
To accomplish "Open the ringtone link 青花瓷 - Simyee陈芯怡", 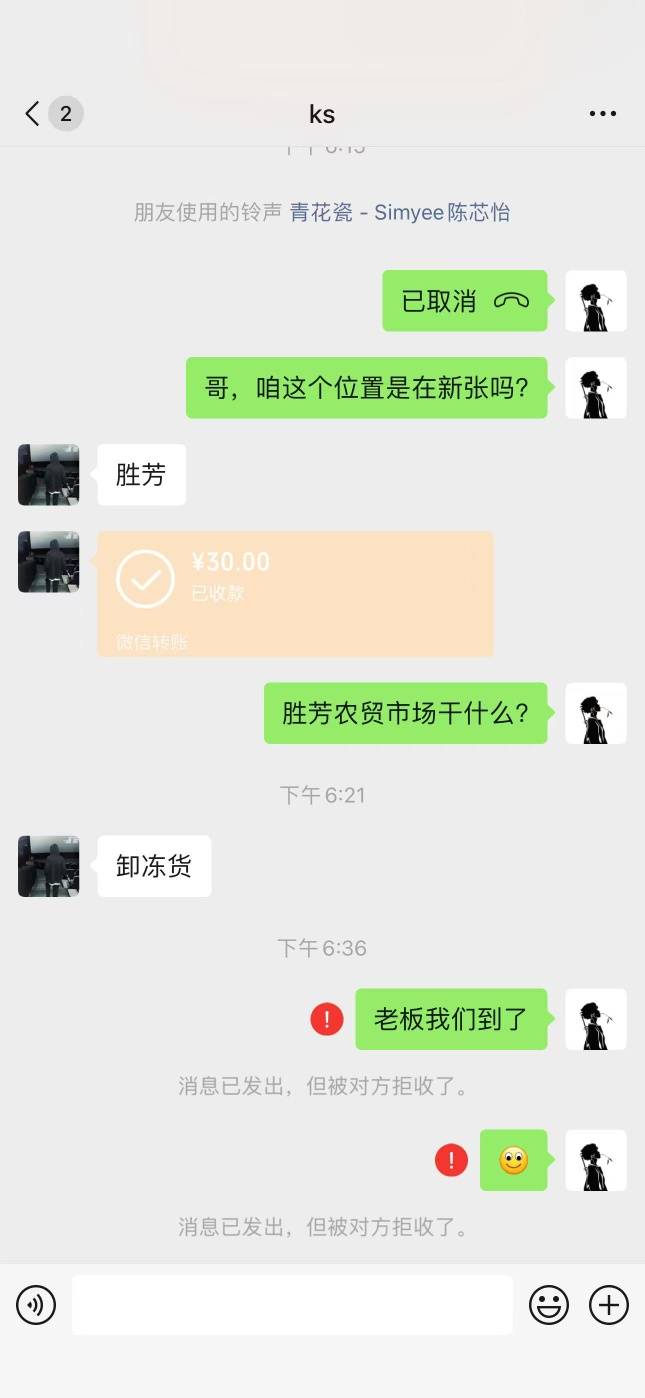I will tap(400, 212).
